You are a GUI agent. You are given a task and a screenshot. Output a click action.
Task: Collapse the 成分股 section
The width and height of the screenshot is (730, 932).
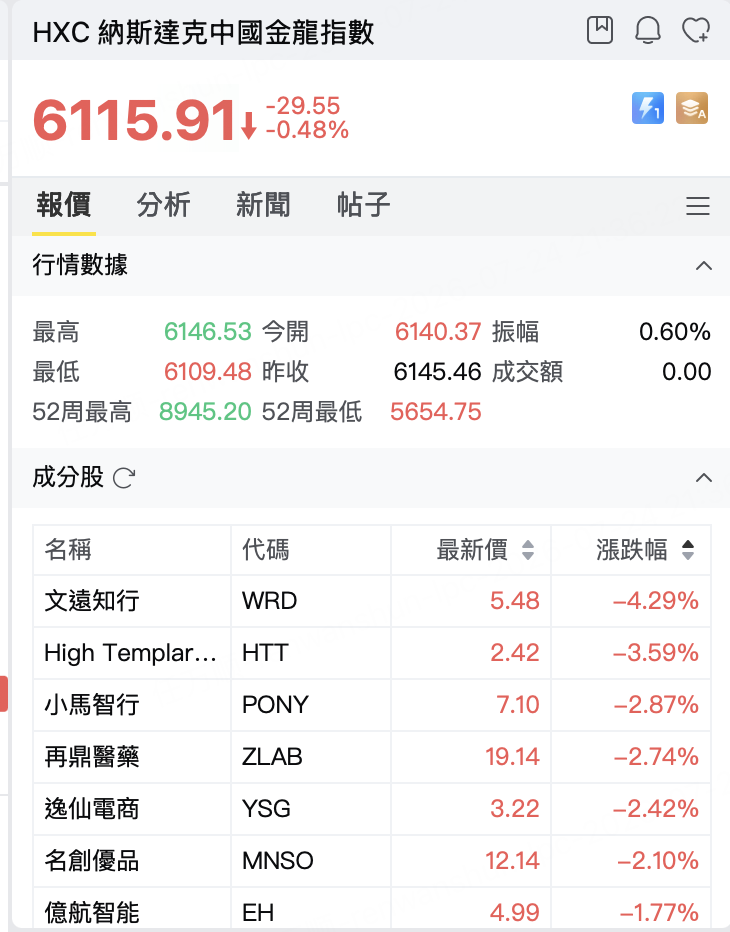pyautogui.click(x=704, y=477)
